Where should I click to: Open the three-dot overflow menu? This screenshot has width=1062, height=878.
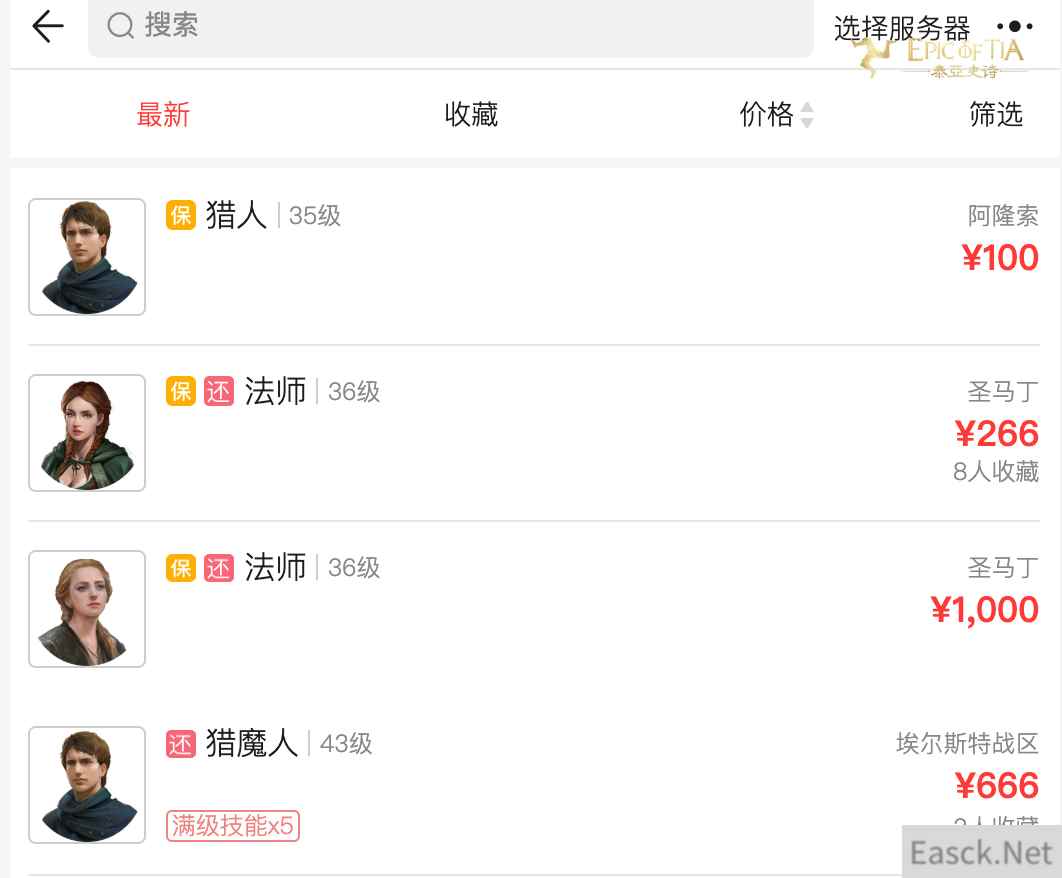(x=1015, y=27)
